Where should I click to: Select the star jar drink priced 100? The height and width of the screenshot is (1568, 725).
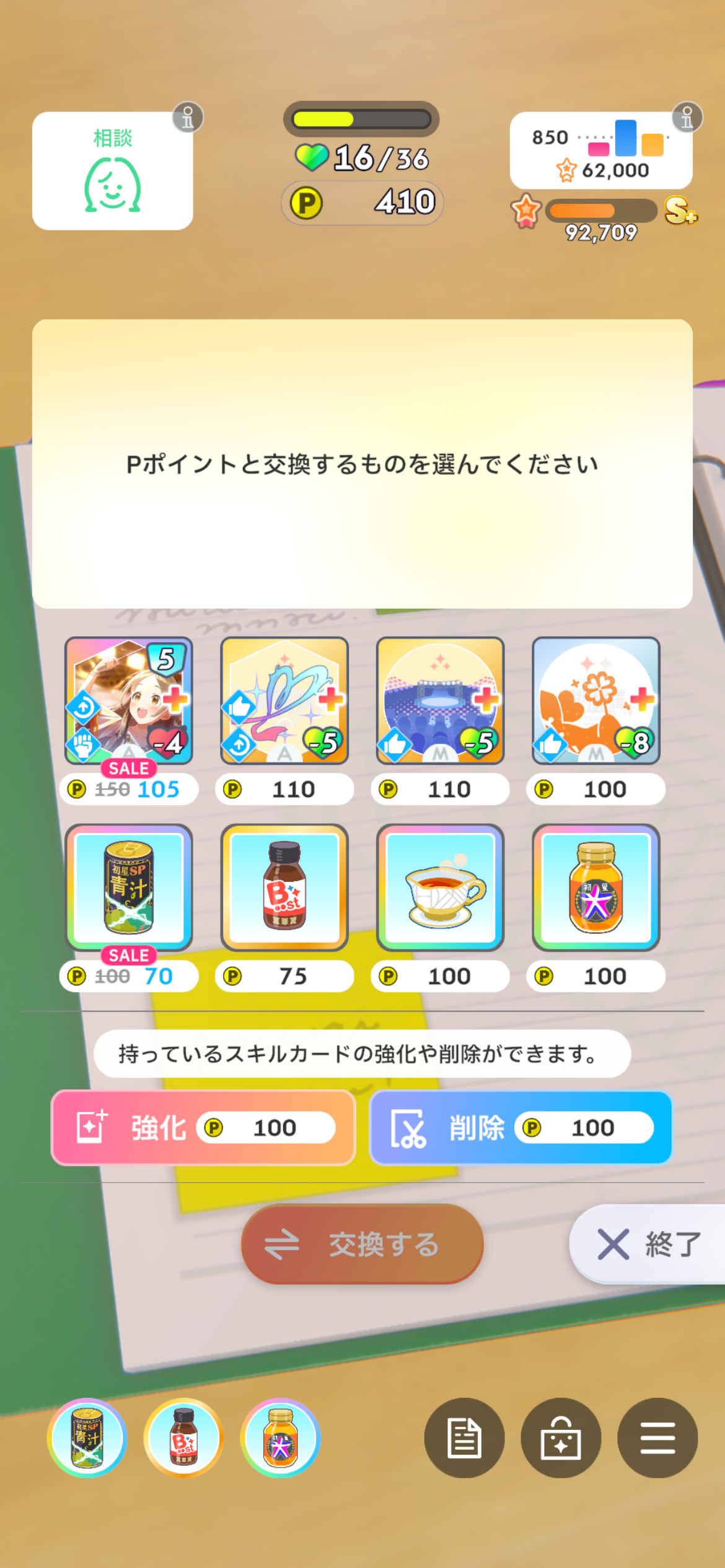coord(595,887)
